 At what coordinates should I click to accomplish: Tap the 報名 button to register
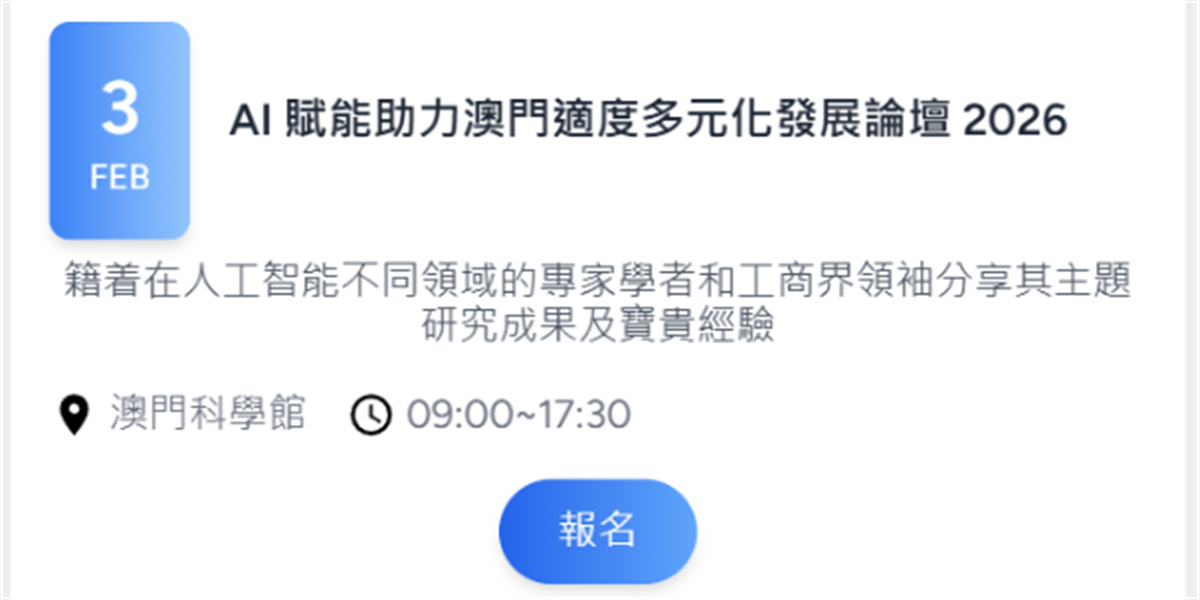(x=597, y=531)
